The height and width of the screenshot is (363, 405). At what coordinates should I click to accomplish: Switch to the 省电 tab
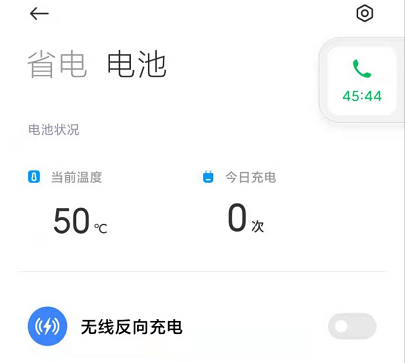point(57,64)
